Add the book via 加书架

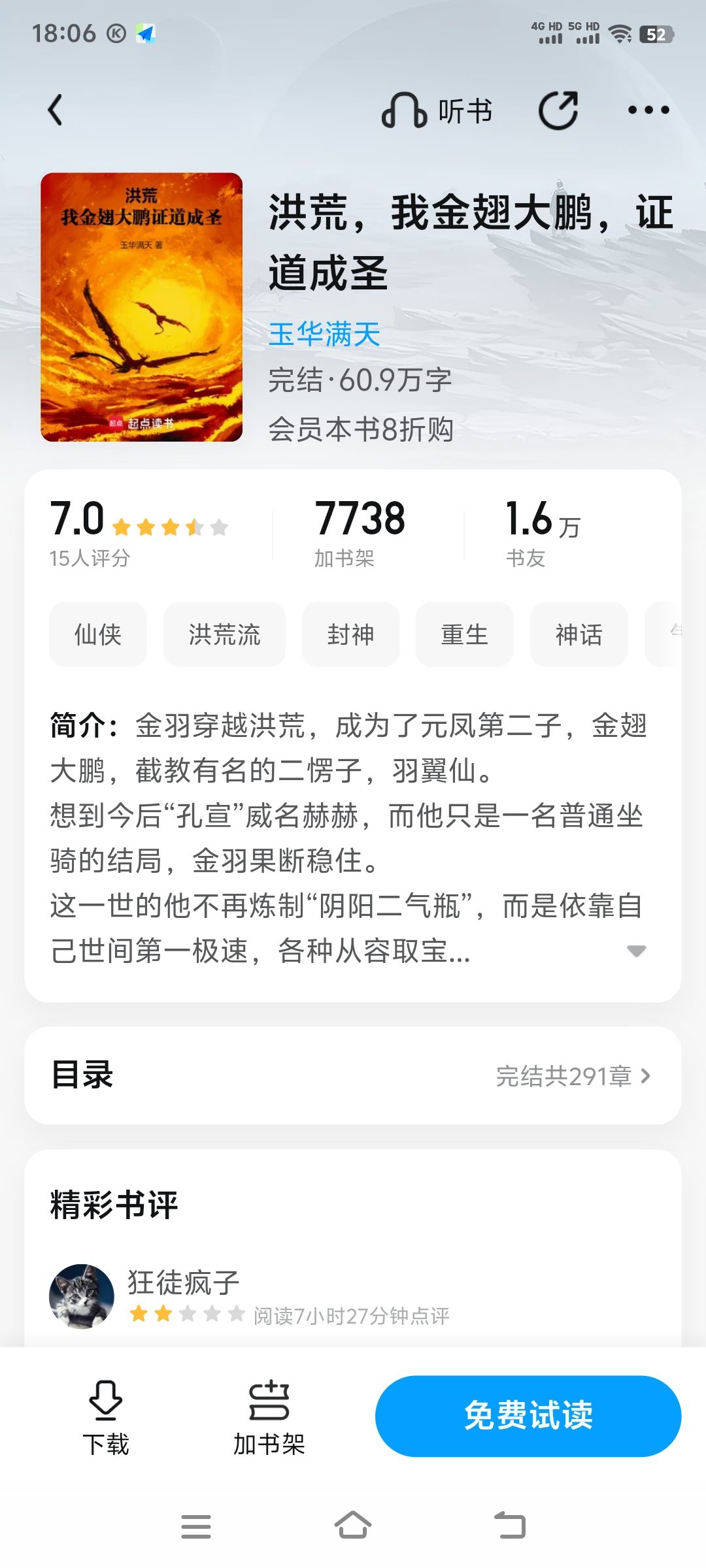[269, 1416]
